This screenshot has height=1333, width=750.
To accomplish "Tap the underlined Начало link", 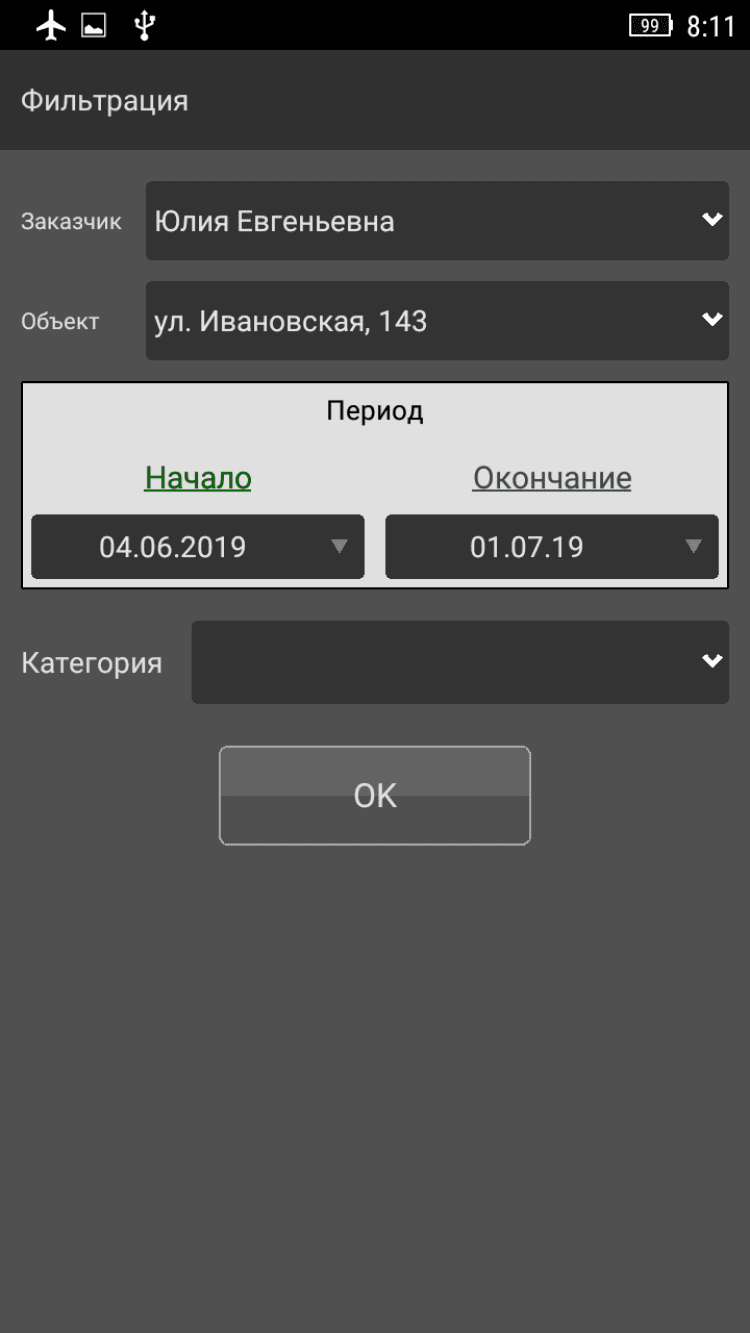I will tap(198, 478).
